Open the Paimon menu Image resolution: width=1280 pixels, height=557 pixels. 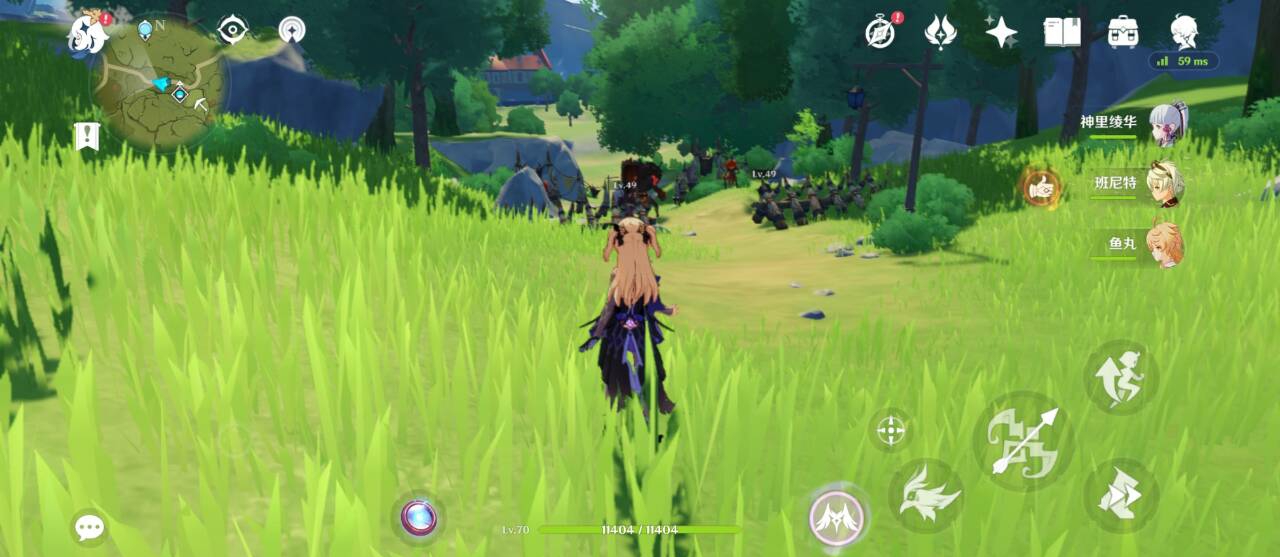(88, 34)
